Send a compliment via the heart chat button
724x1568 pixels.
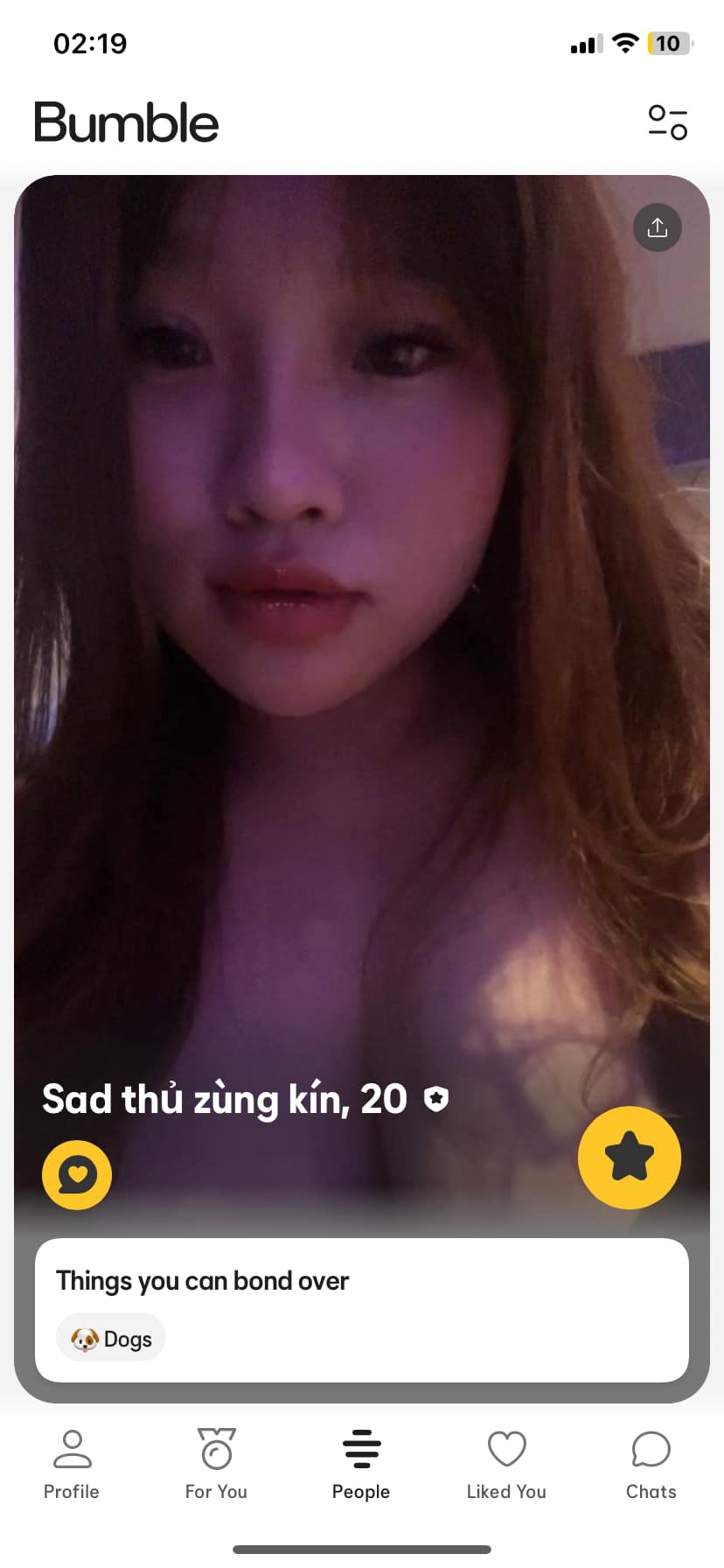(x=77, y=1174)
